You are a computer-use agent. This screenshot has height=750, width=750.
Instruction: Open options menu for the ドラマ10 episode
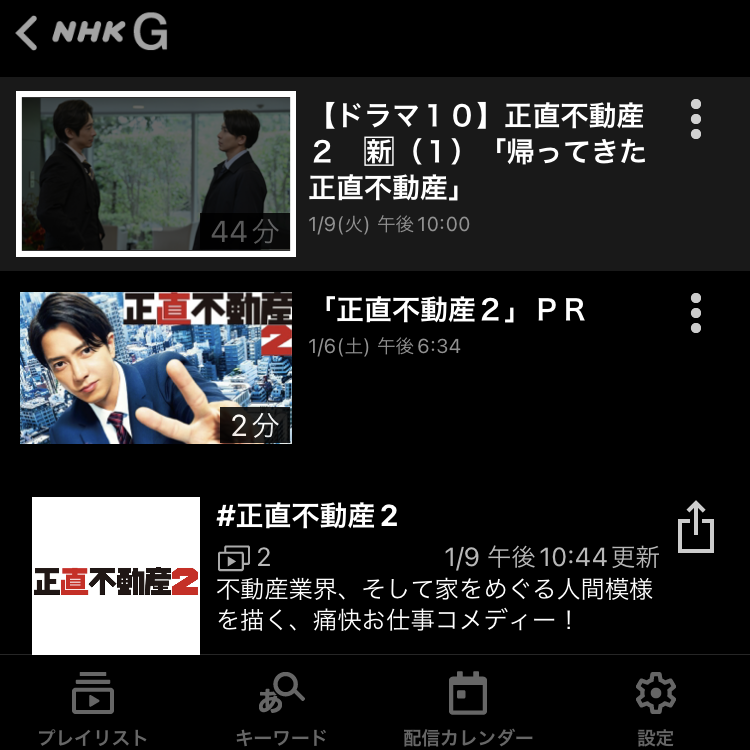696,119
